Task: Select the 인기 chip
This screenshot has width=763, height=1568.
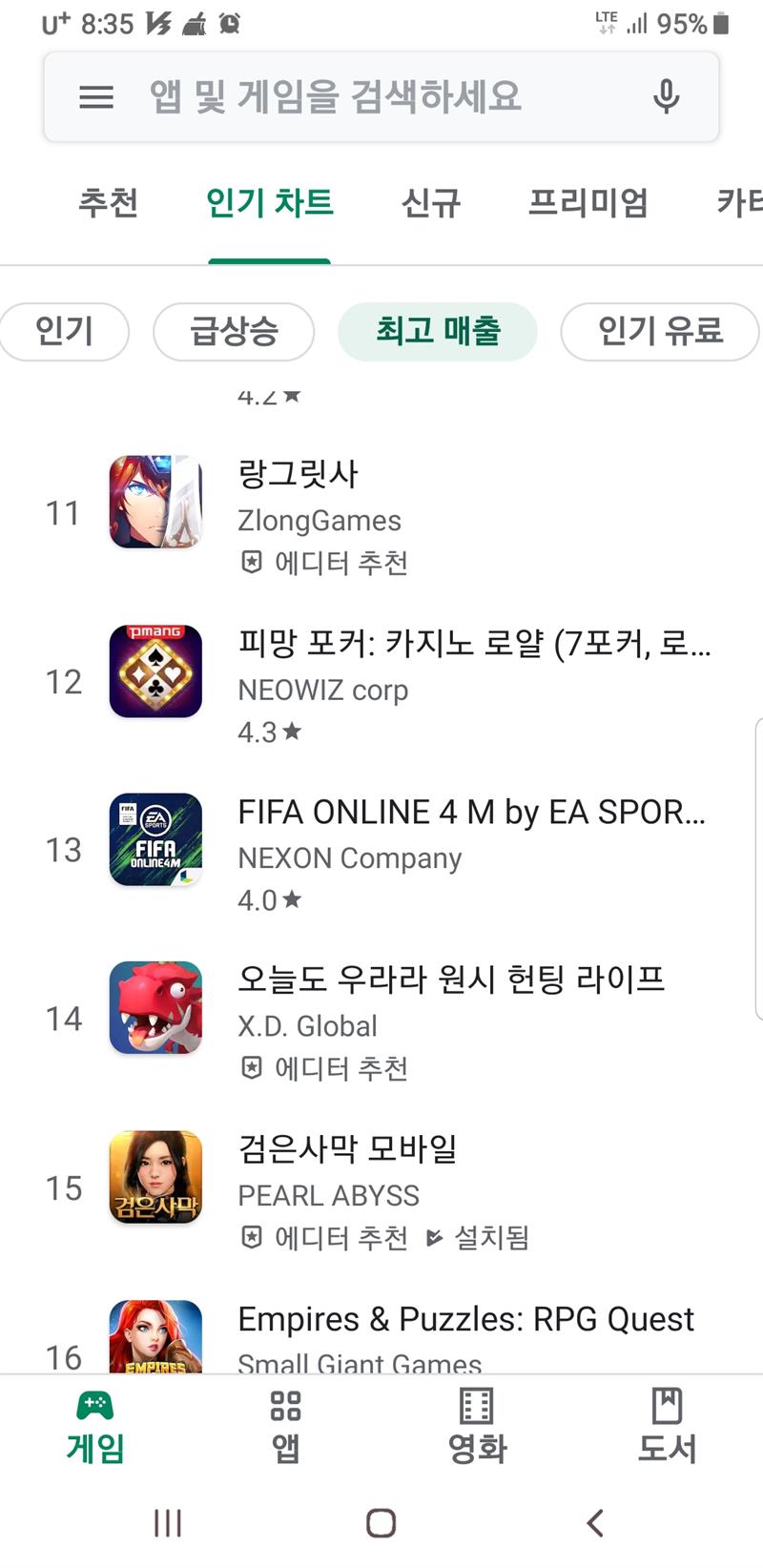Action: point(64,332)
